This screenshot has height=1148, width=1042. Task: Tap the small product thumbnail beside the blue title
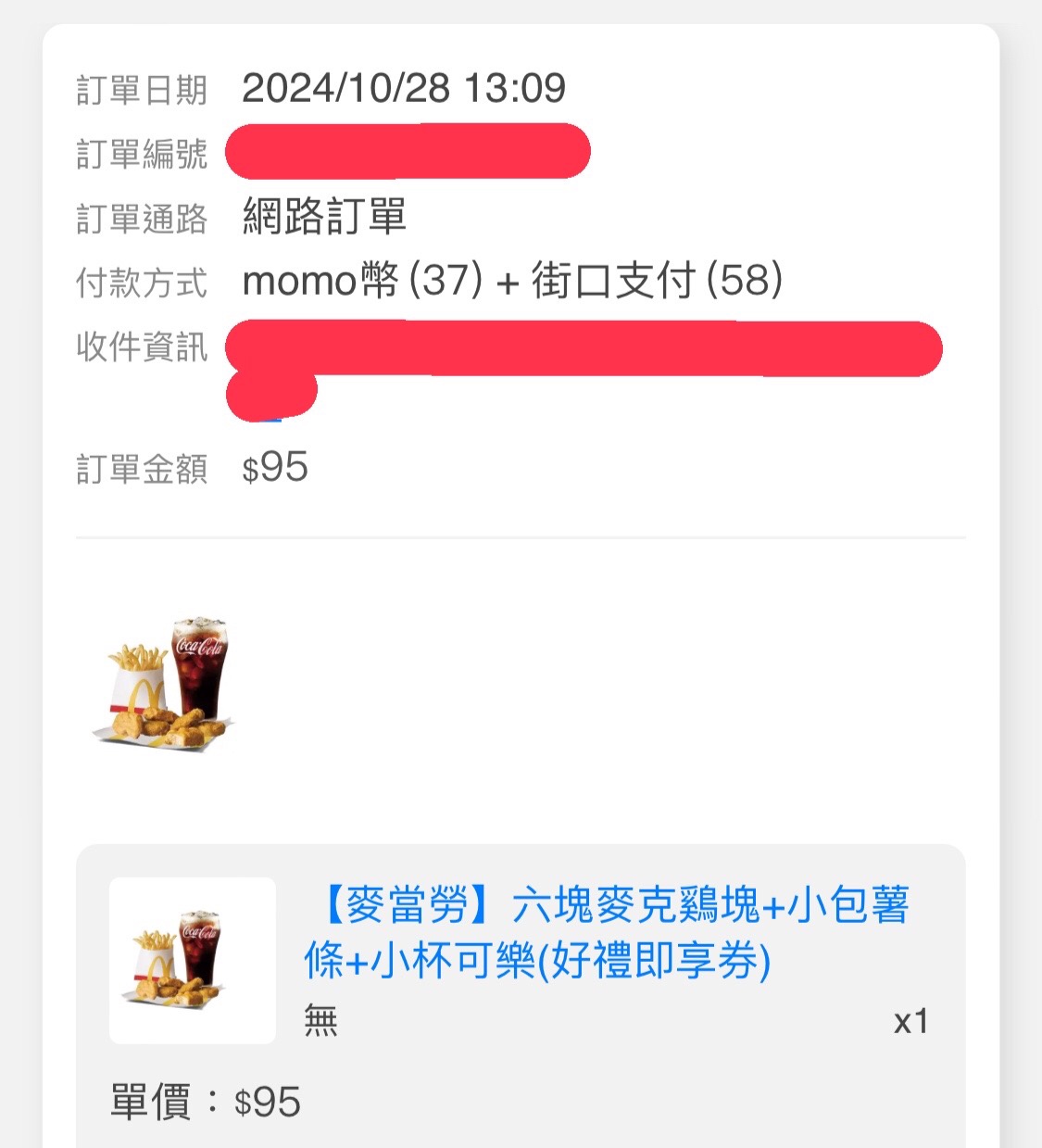[x=193, y=960]
